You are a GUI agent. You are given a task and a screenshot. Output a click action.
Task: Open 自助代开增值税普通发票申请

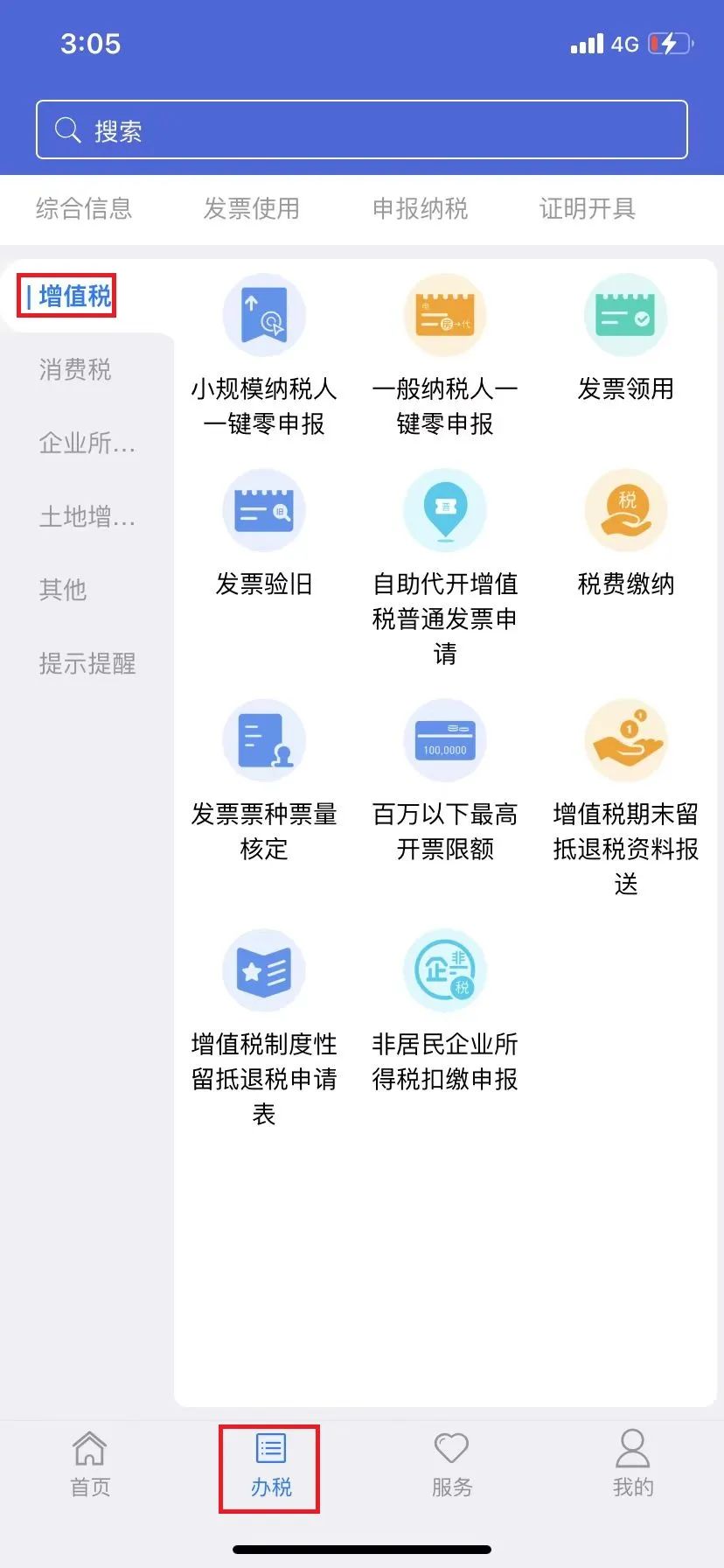pos(445,568)
